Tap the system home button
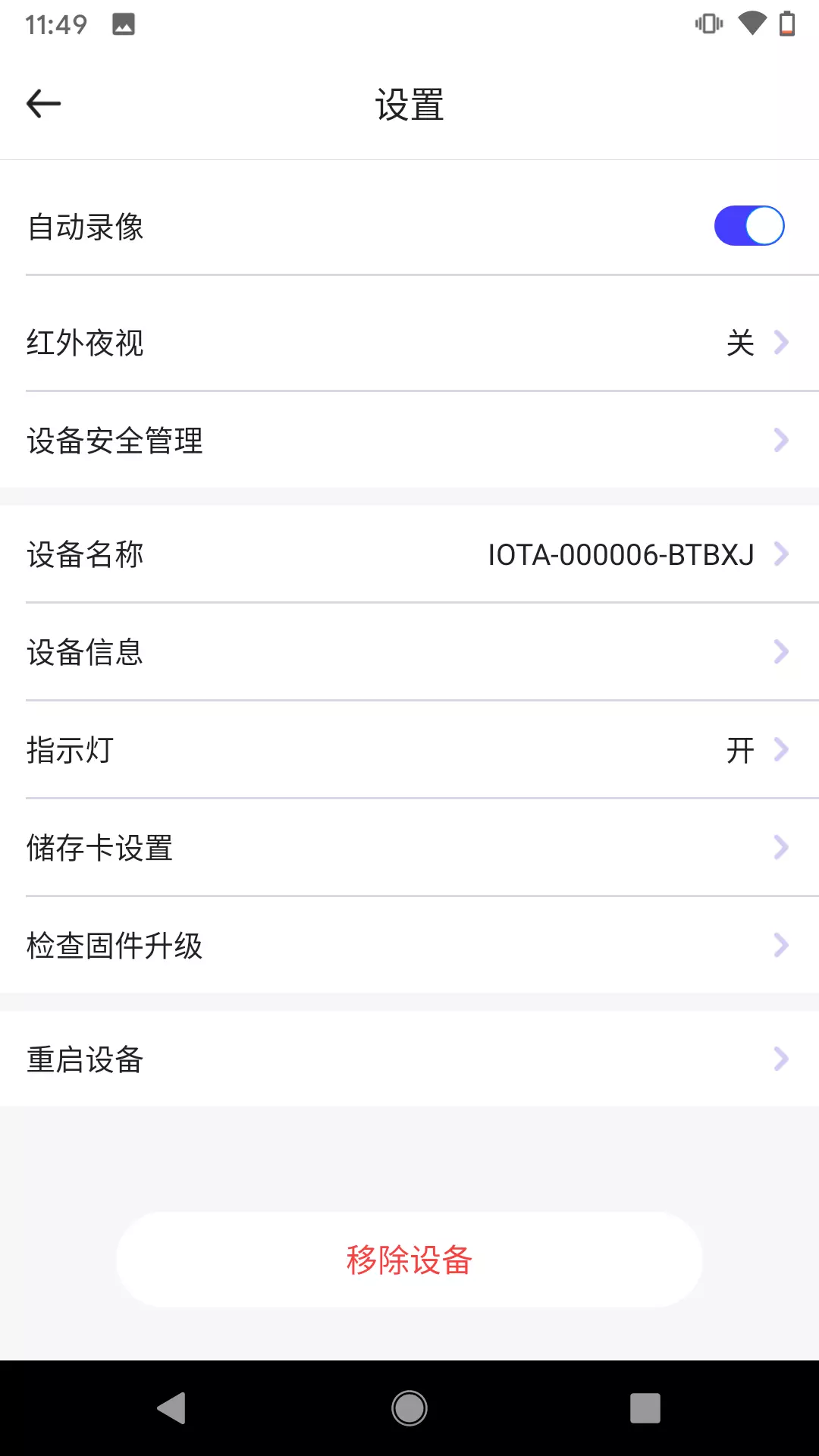 [x=409, y=1408]
